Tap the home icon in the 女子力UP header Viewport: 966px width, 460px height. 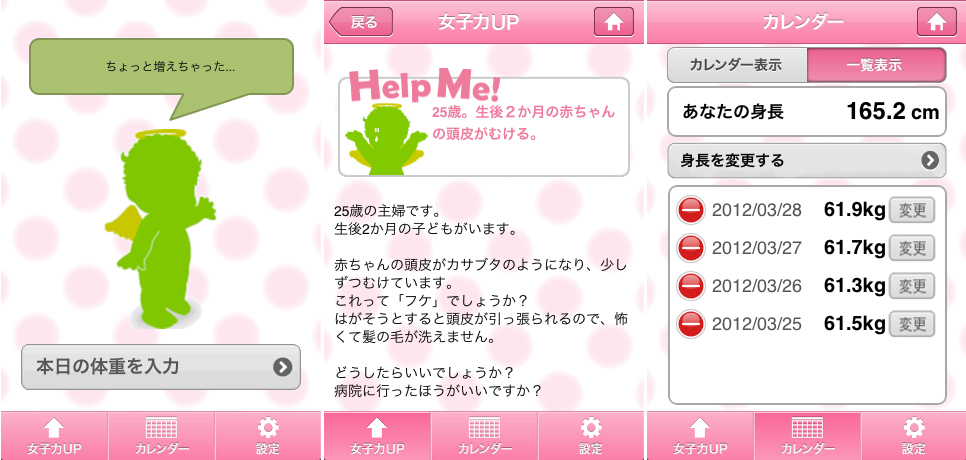[x=614, y=22]
